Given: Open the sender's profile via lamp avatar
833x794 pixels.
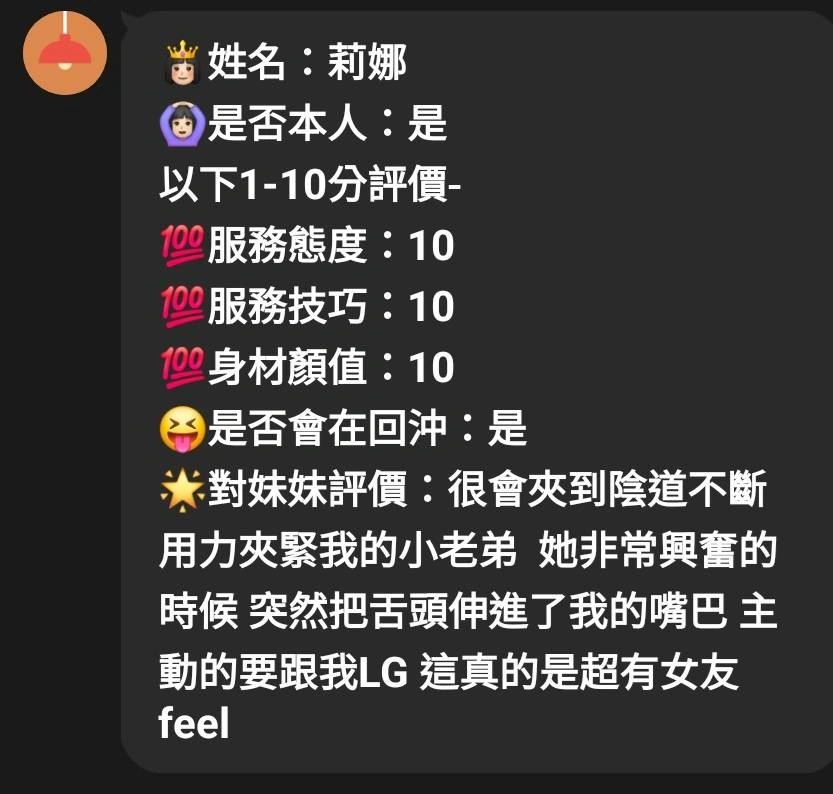Looking at the screenshot, I should [64, 52].
